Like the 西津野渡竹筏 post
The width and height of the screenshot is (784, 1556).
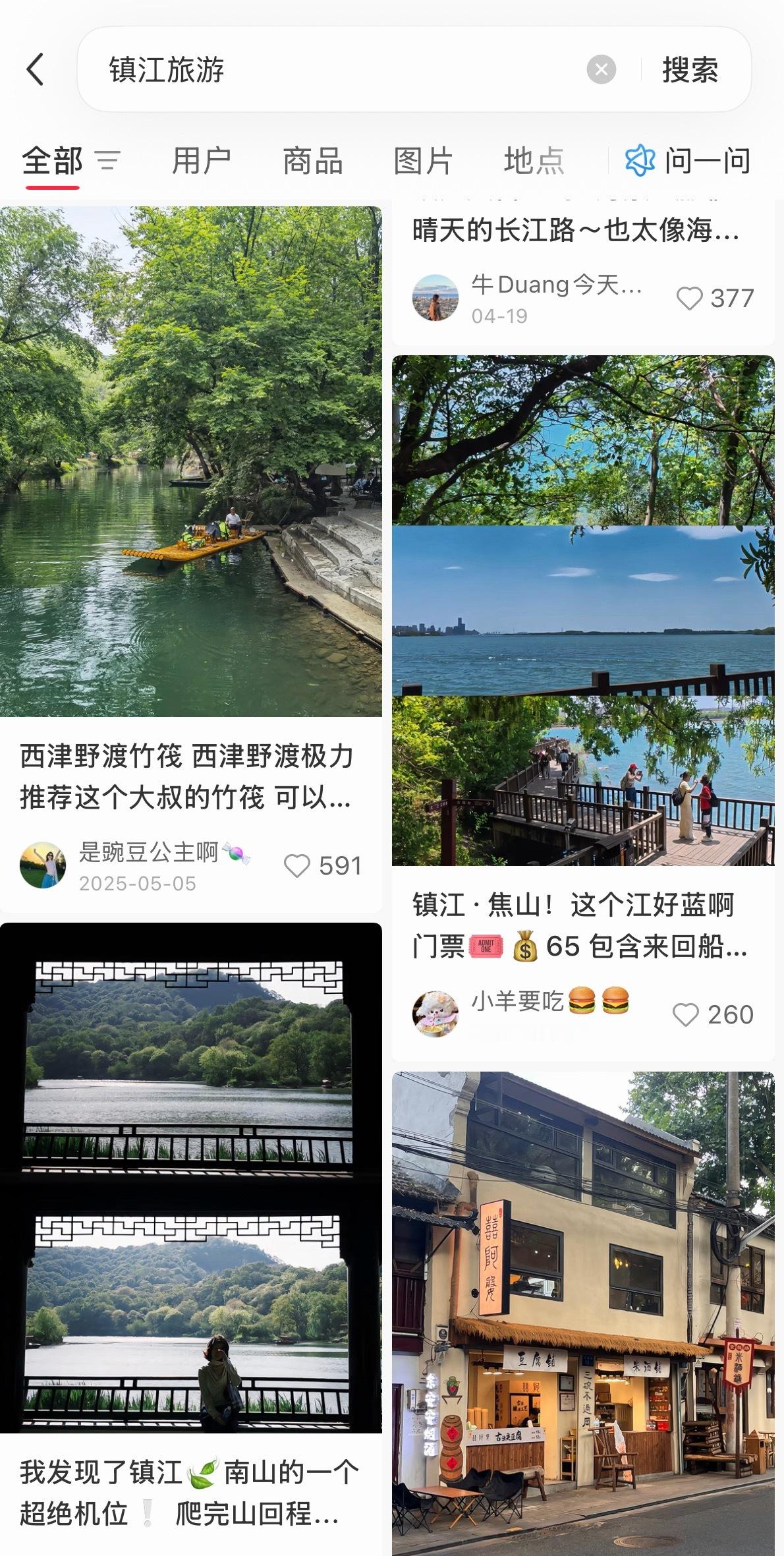[296, 865]
